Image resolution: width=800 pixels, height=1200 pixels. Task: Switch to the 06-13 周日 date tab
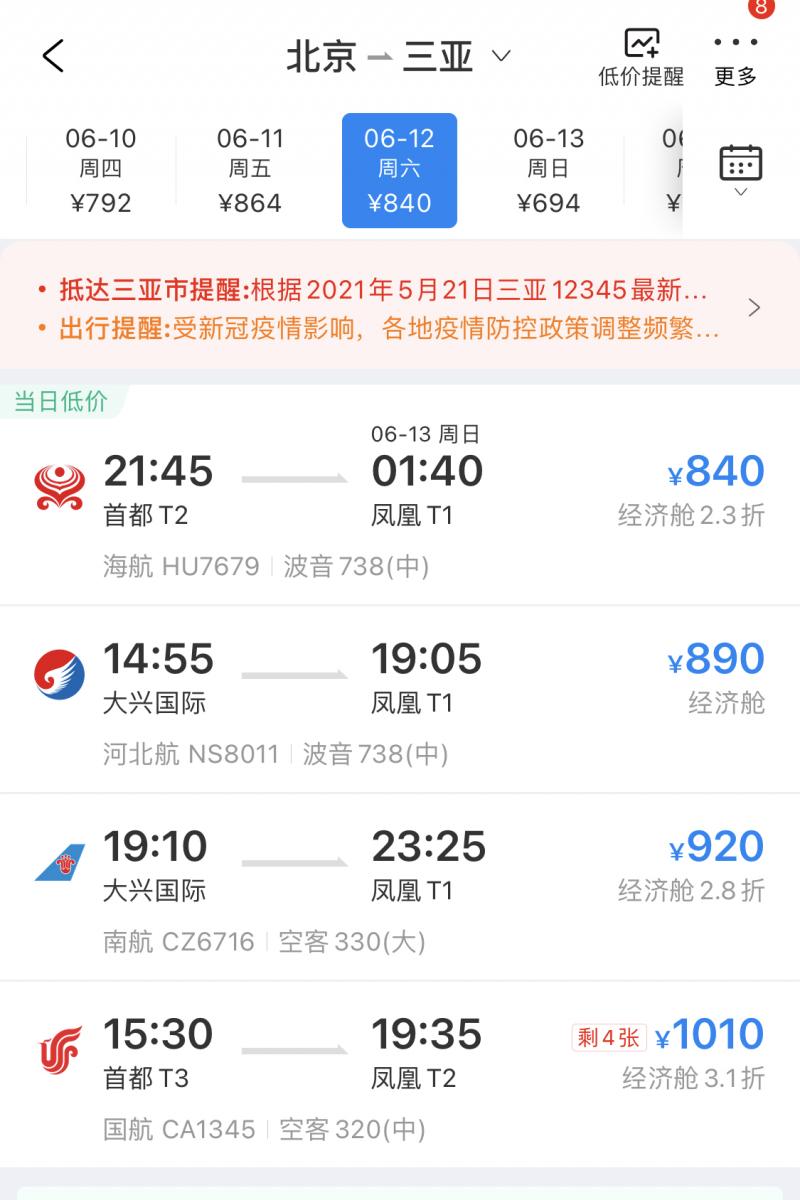tap(548, 170)
